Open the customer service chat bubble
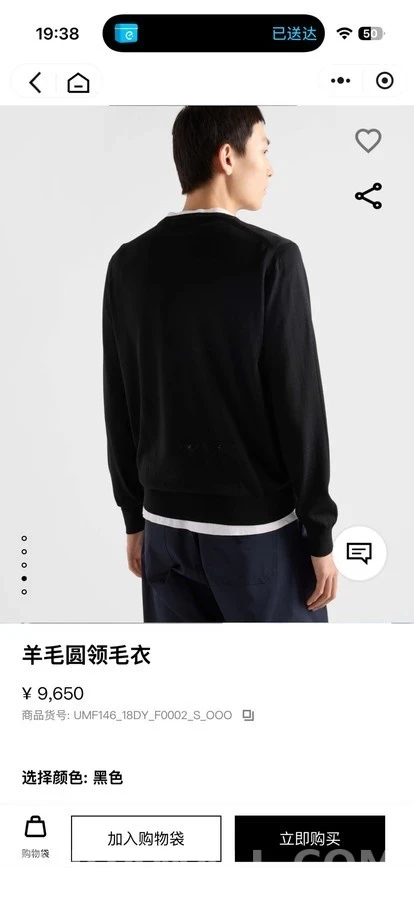 pos(359,553)
